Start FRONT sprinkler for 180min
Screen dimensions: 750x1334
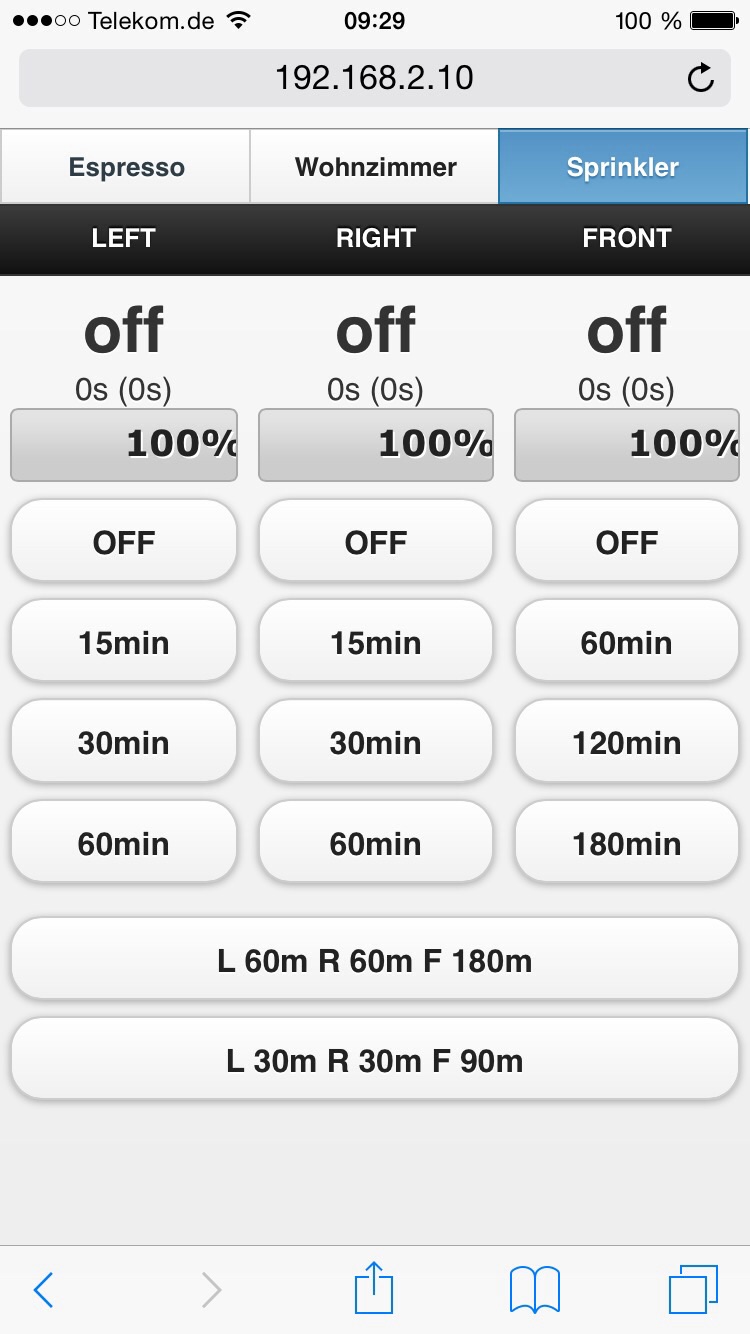click(627, 843)
